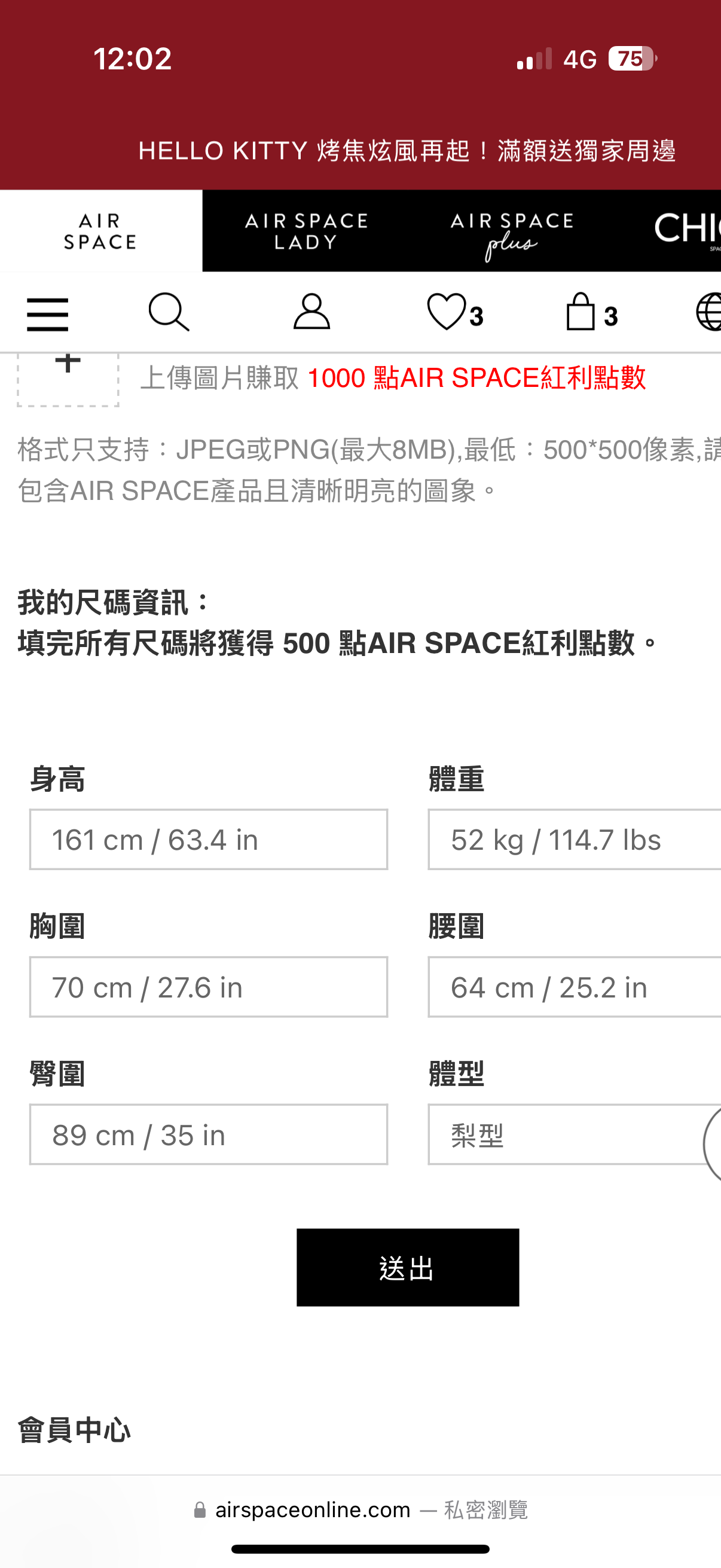Open the hamburger menu

point(47,314)
